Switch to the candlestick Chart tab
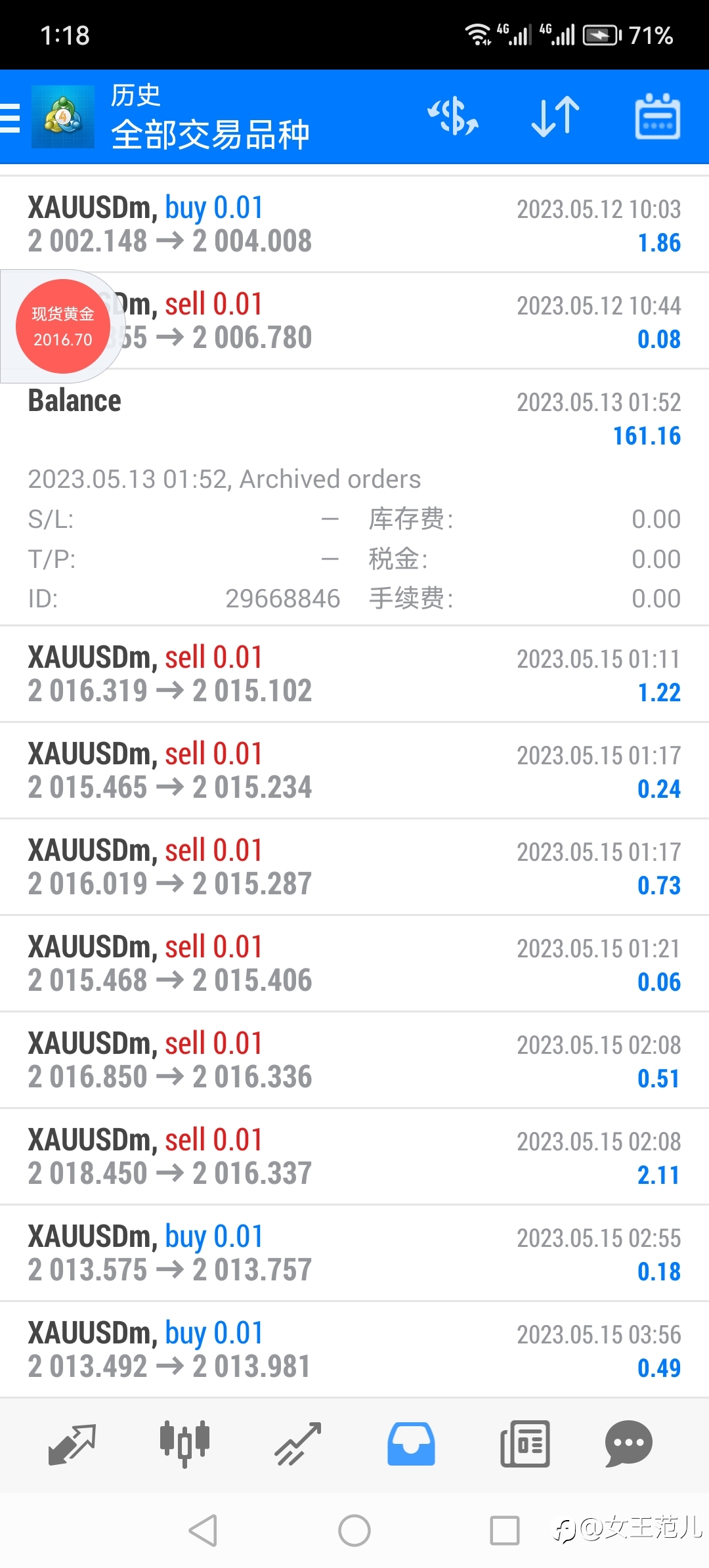 [x=185, y=1444]
